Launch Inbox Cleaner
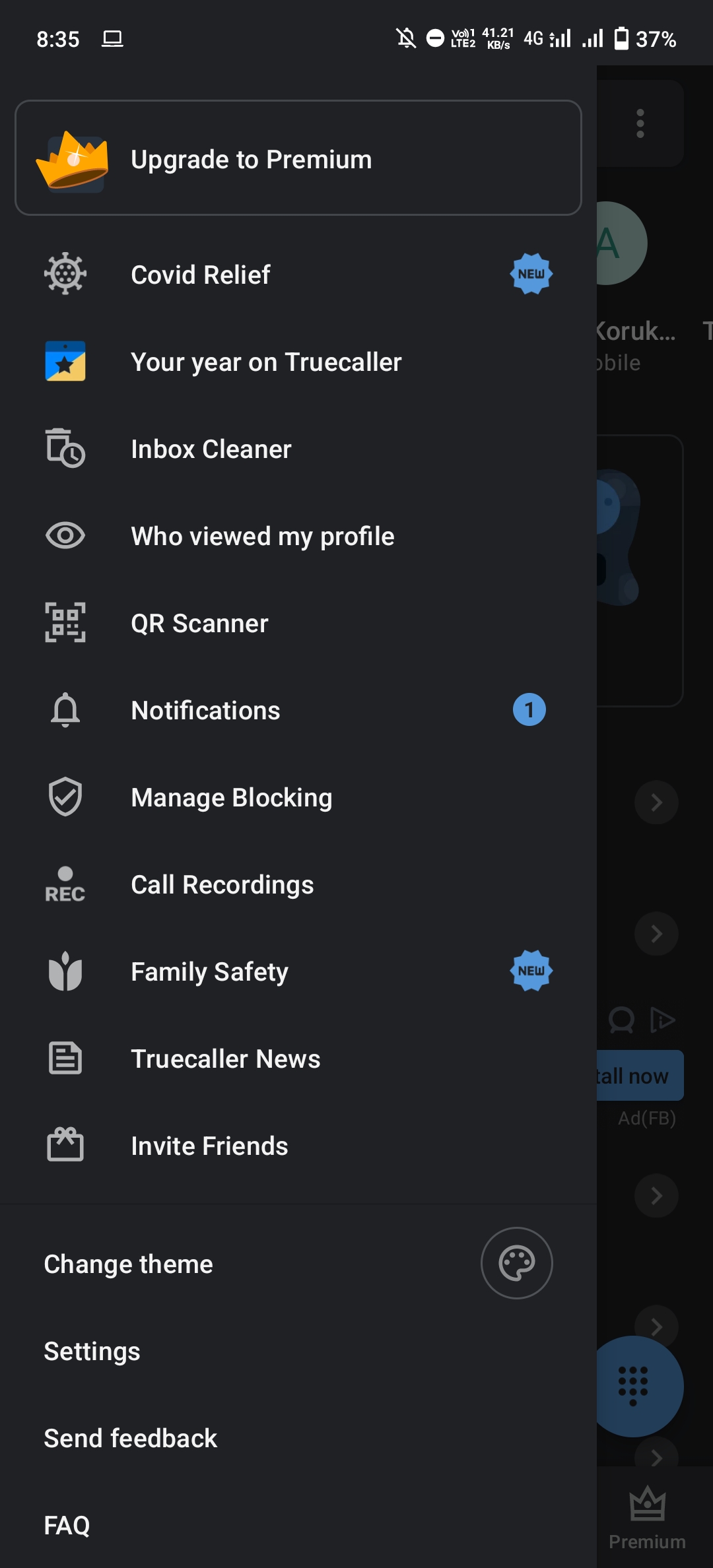 211,449
